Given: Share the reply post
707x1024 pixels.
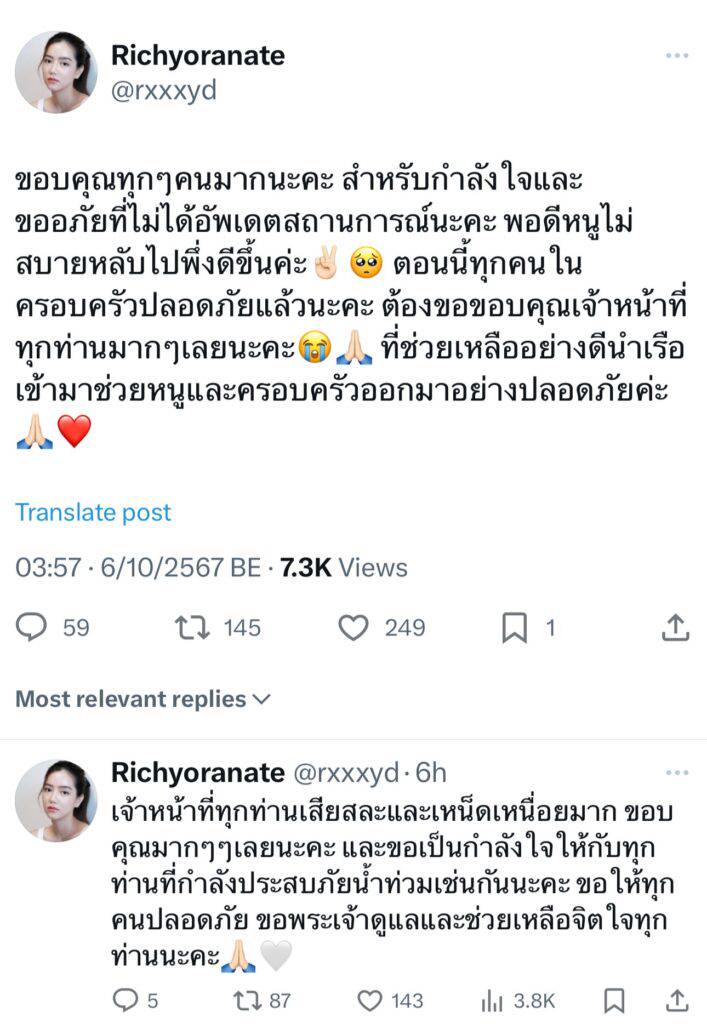Looking at the screenshot, I should point(676,1000).
